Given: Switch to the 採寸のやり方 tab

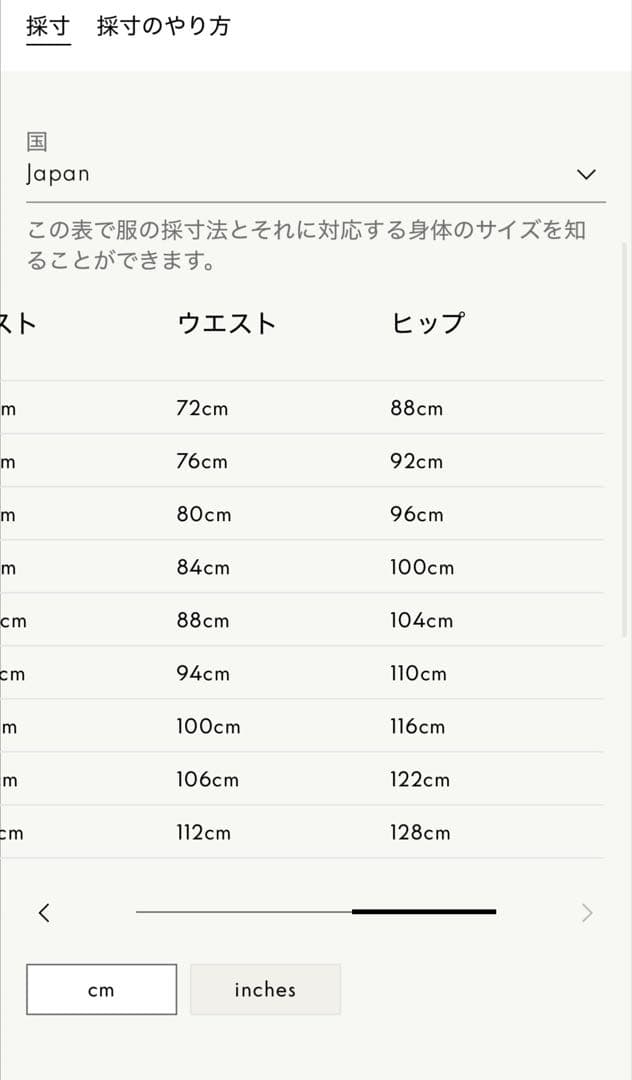Looking at the screenshot, I should click(x=163, y=27).
